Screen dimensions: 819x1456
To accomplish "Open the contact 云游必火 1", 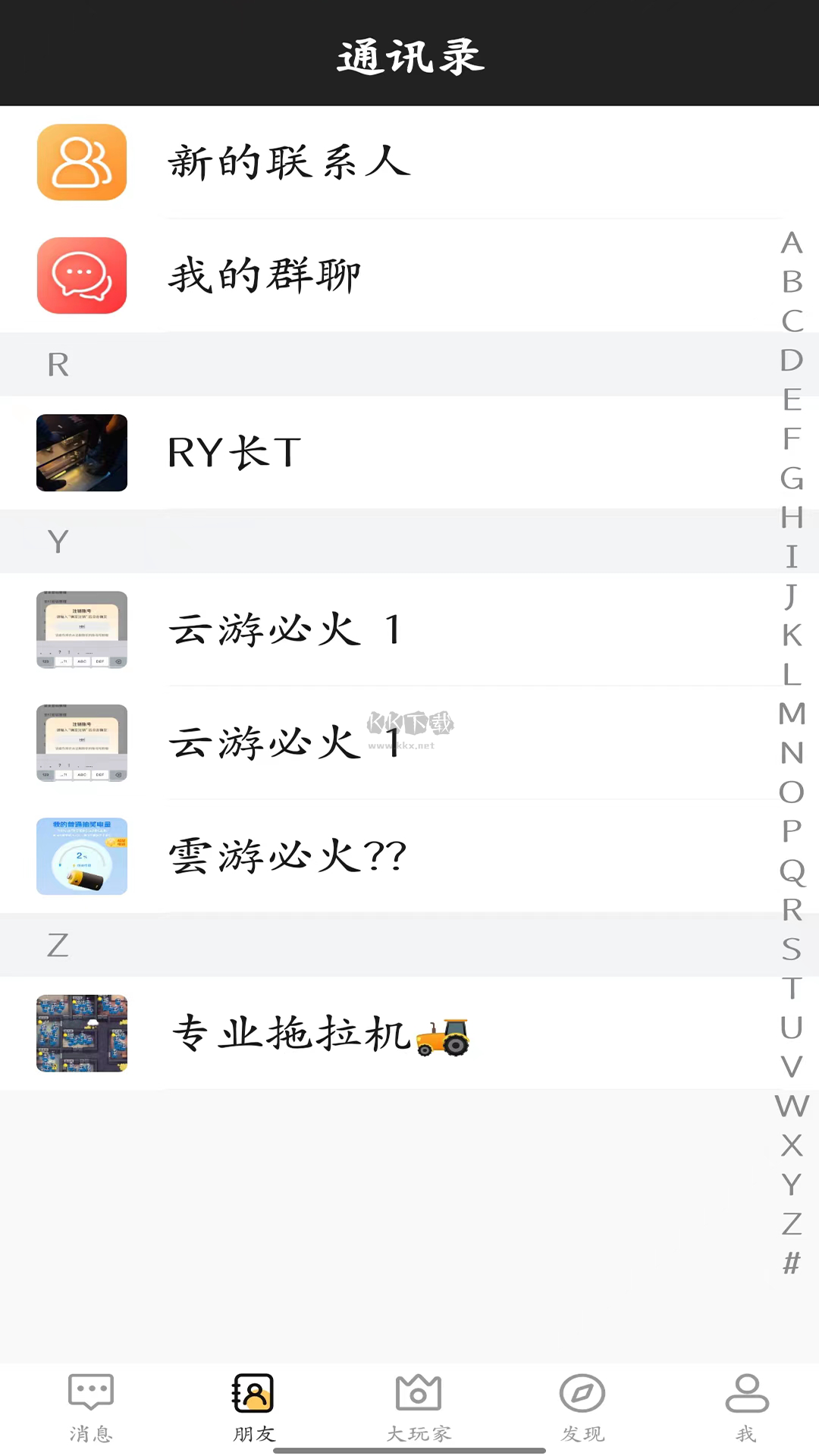I will pos(303,629).
